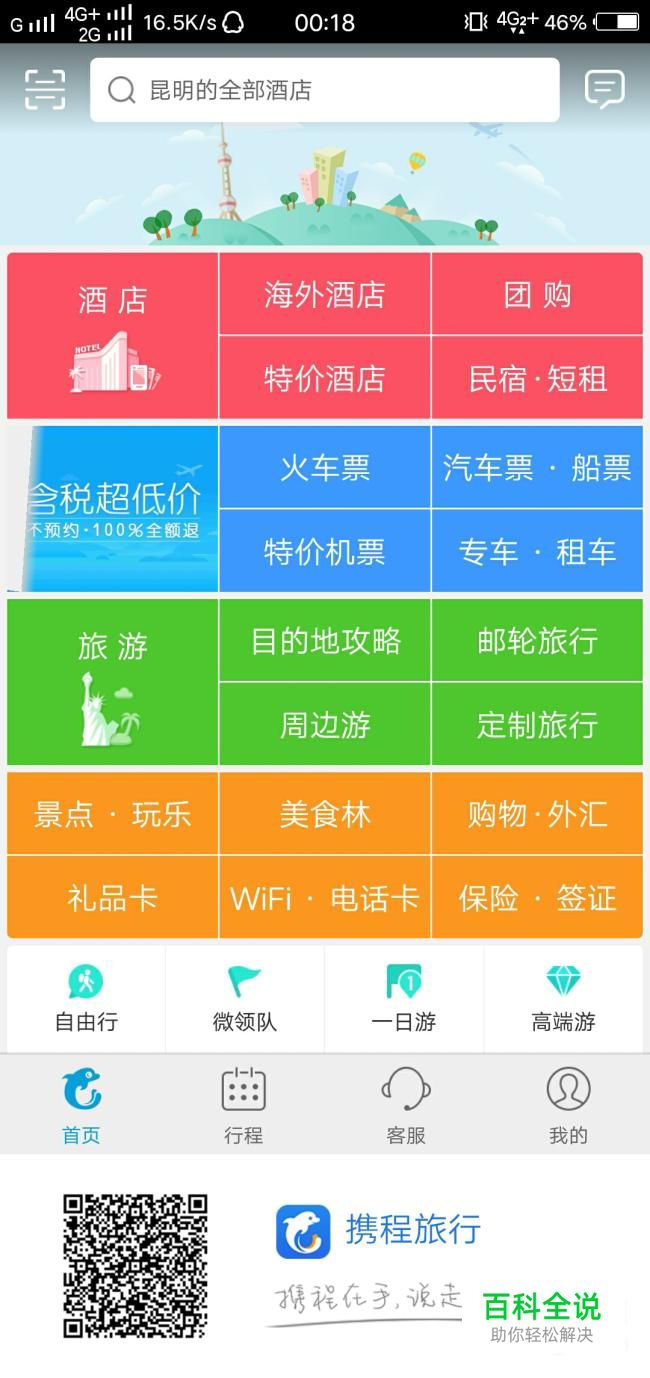Tap the search box for Kunming hotels
650x1378 pixels.
tap(324, 90)
